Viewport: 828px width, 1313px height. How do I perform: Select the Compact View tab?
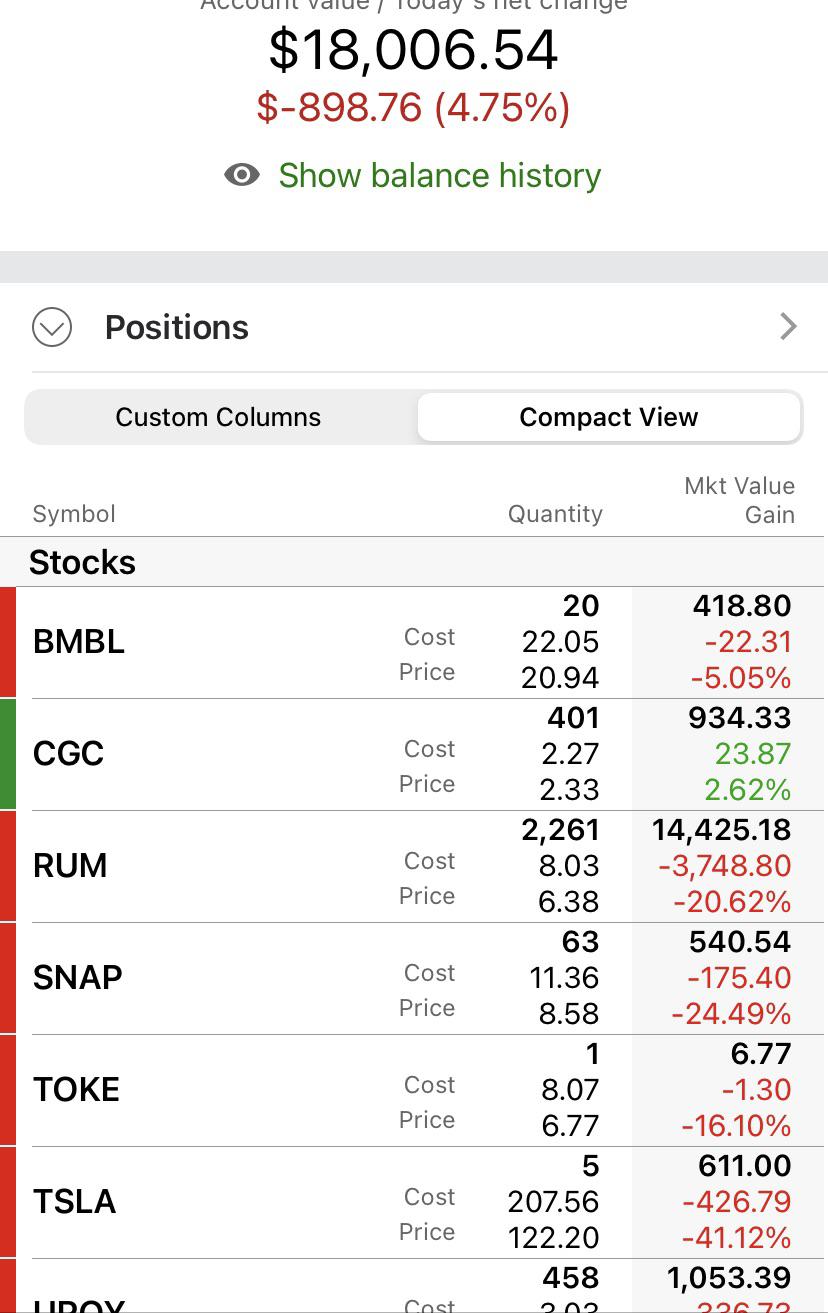pyautogui.click(x=608, y=417)
